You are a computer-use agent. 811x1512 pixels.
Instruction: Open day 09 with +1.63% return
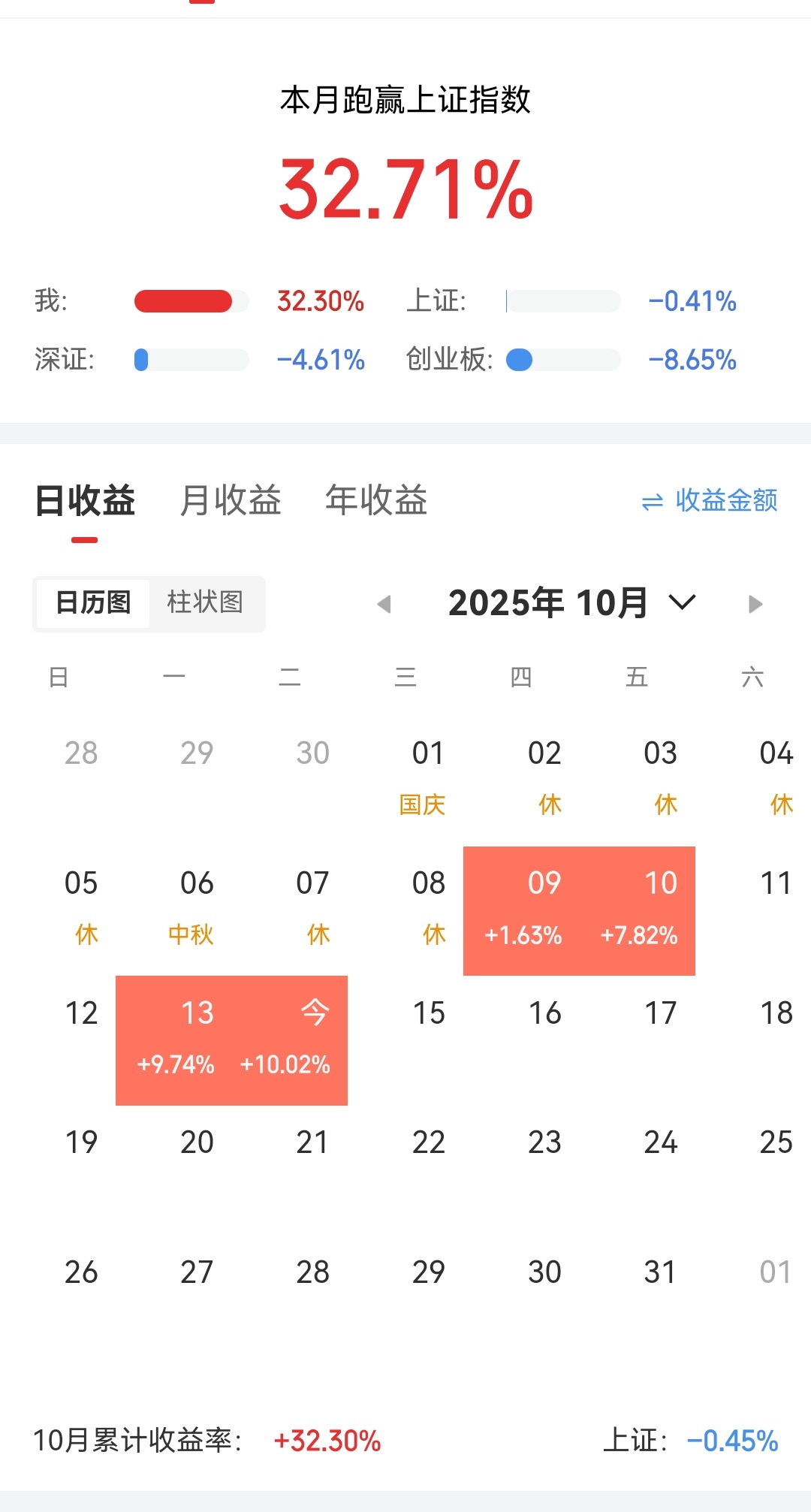pos(523,910)
